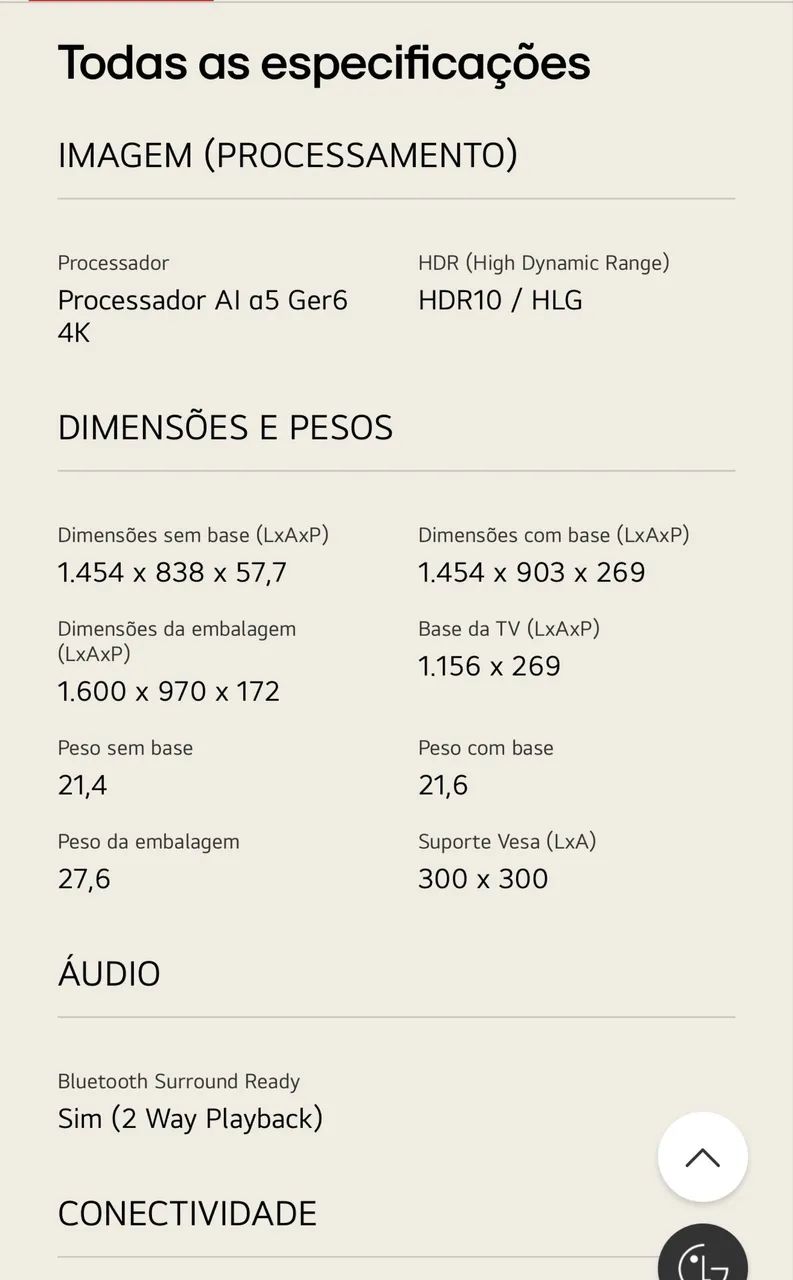Expand the CONECTIVIDADE section
Image resolution: width=793 pixels, height=1280 pixels.
[187, 1213]
